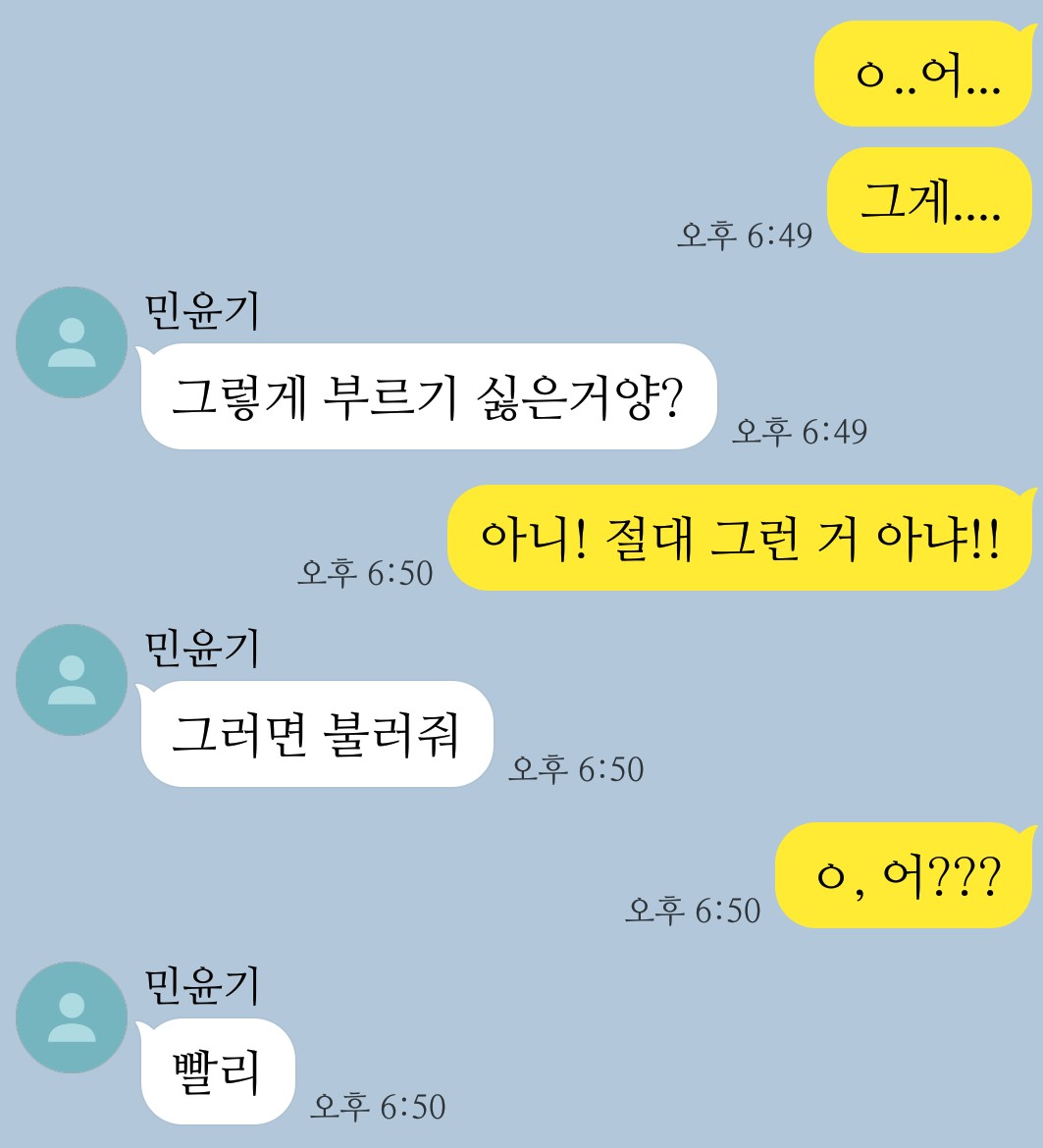View 민윤기's profile from the "빨리" message

[x=72, y=1018]
